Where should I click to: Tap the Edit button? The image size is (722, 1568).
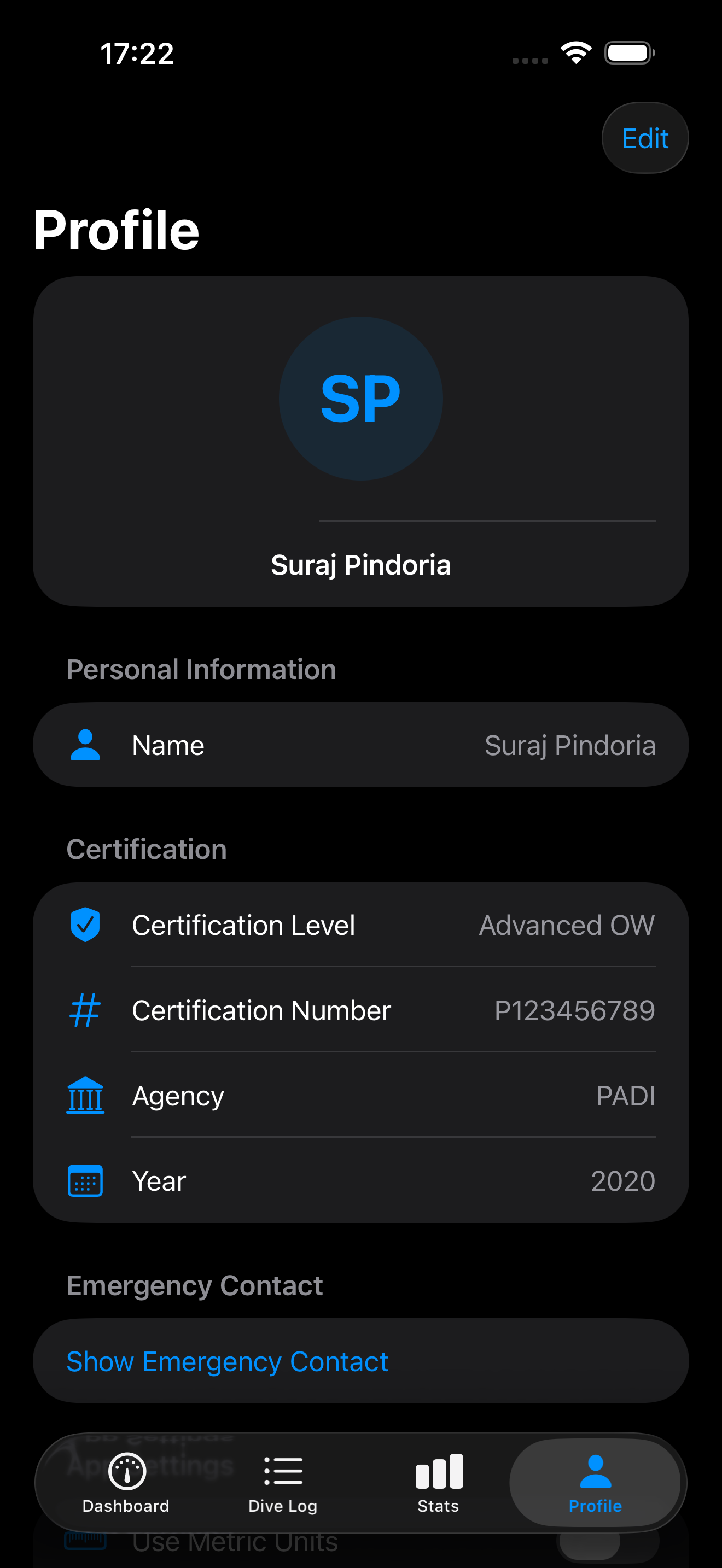coord(645,138)
